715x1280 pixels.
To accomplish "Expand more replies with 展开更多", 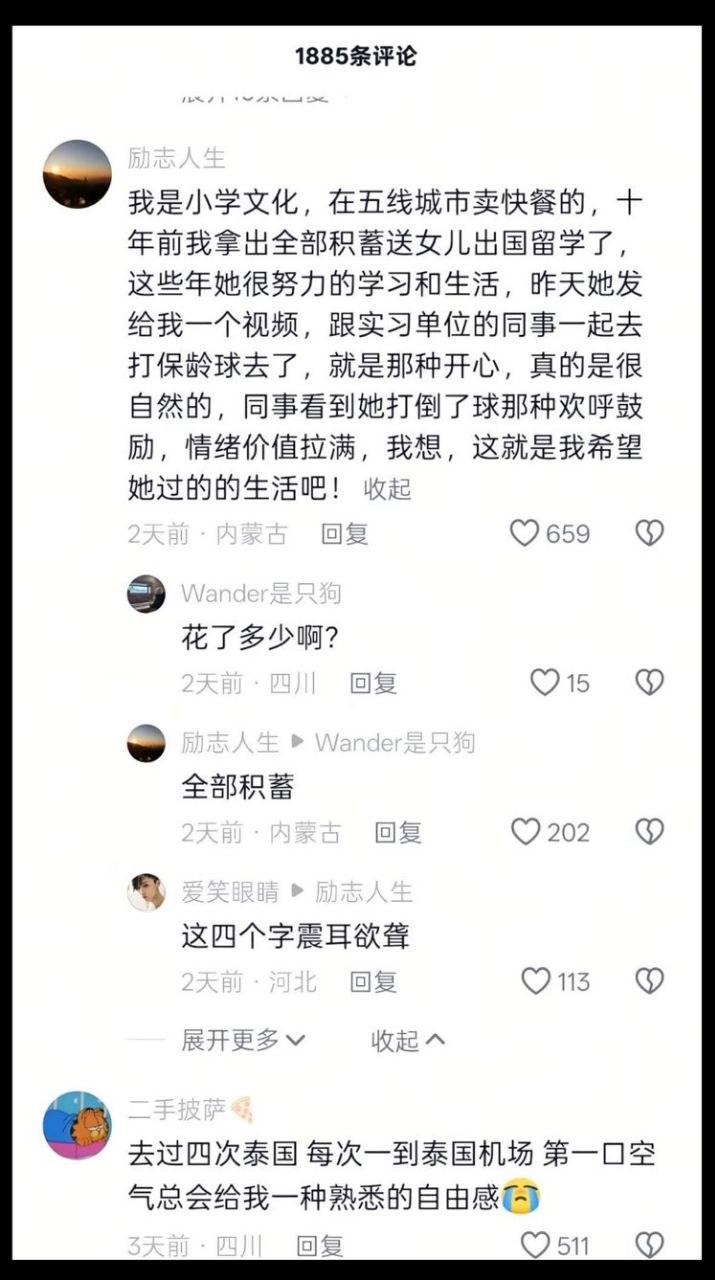I will point(243,1040).
